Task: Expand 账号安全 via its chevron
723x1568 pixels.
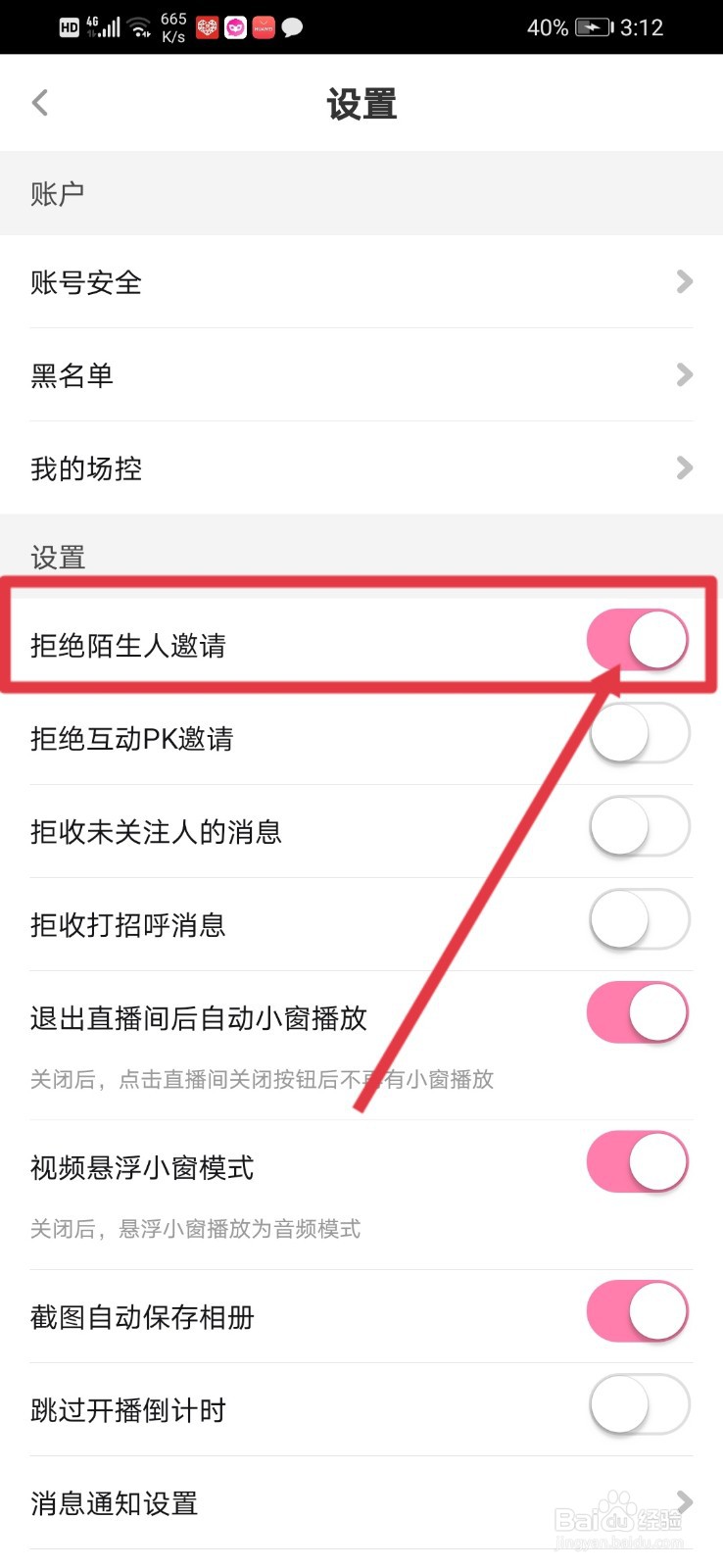Action: (685, 281)
